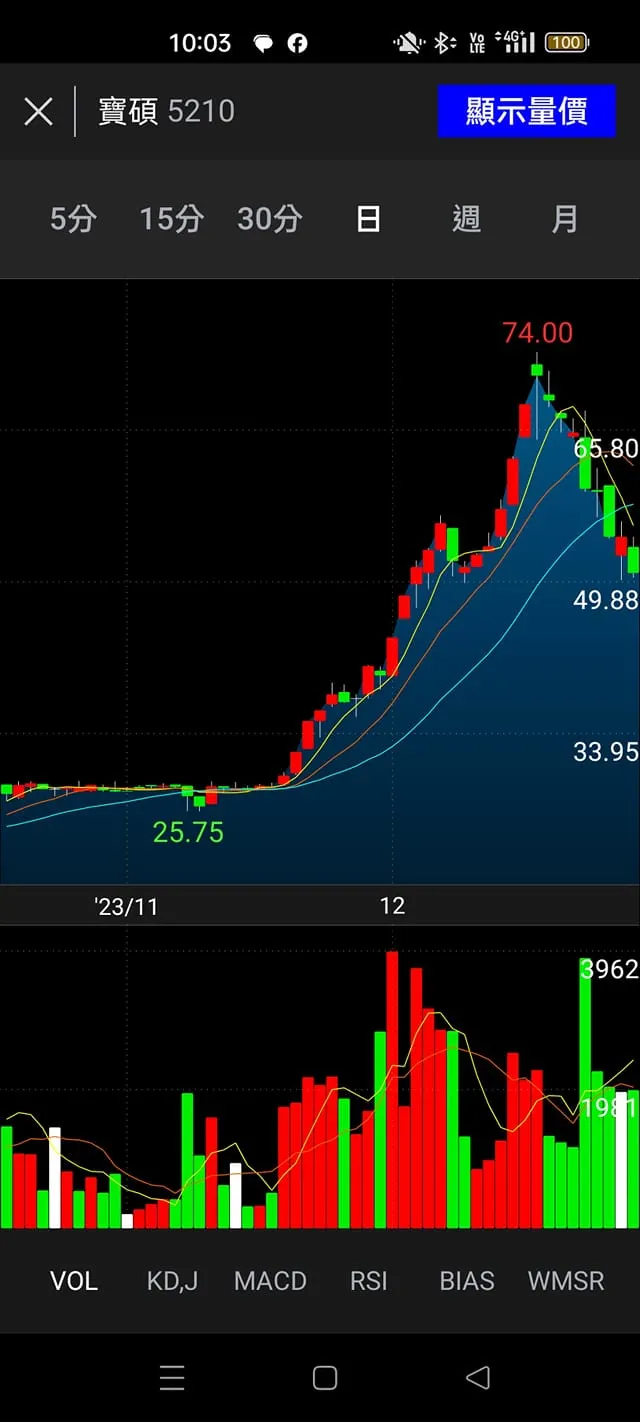Select the 日 daily chart tab
Viewport: 640px width, 1422px height.
(368, 219)
